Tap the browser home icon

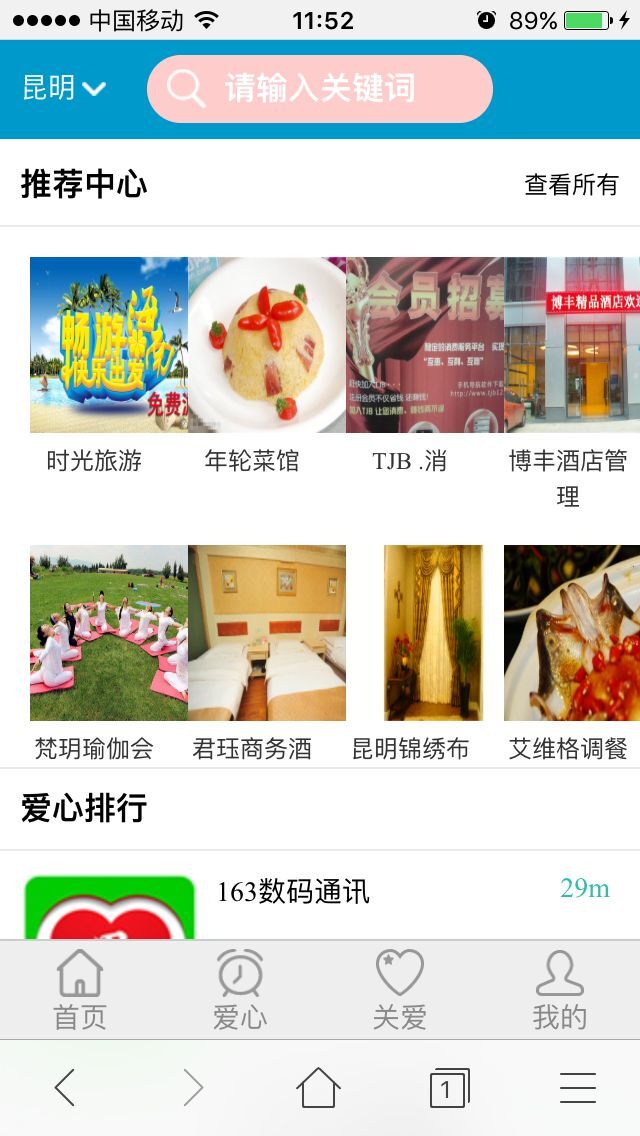319,1088
